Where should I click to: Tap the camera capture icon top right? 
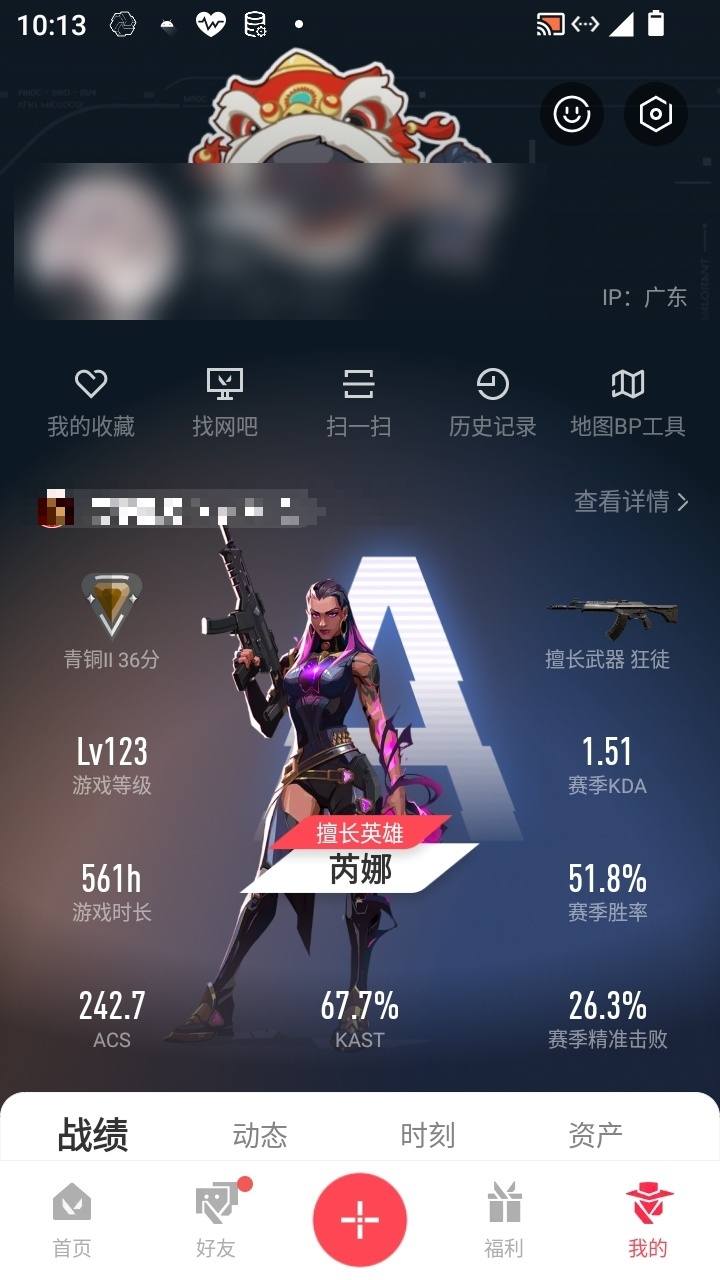655,115
